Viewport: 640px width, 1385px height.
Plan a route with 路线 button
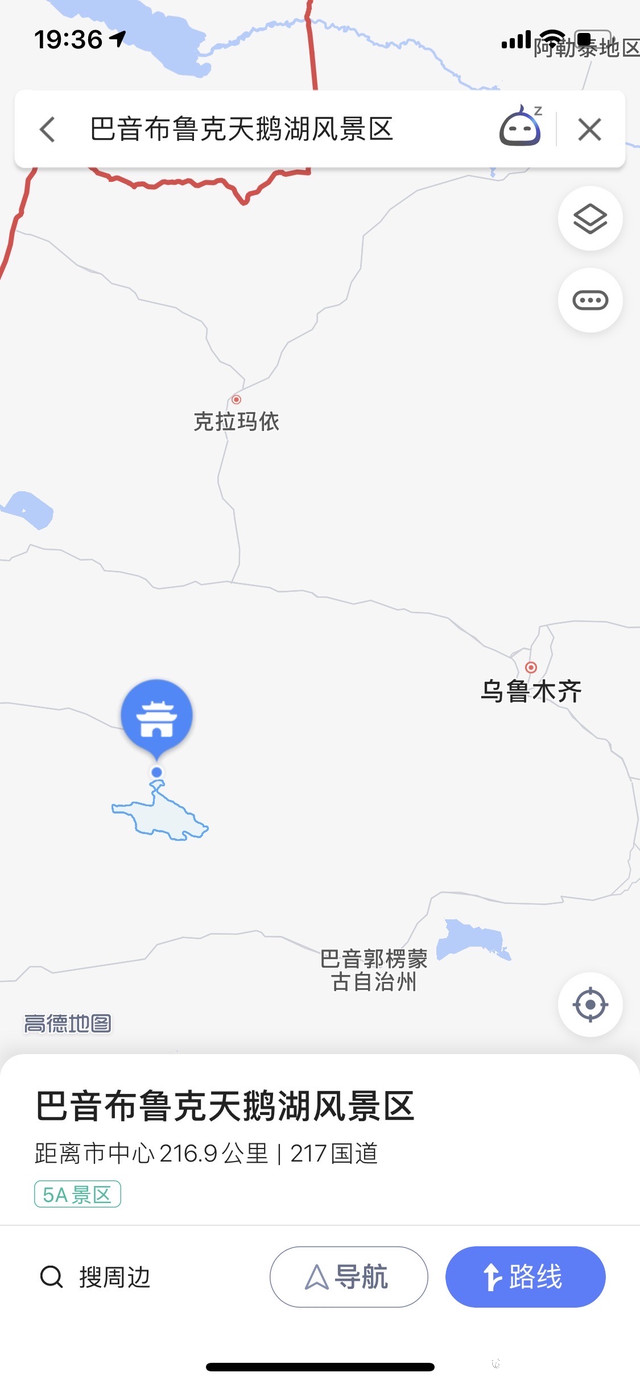click(525, 1277)
